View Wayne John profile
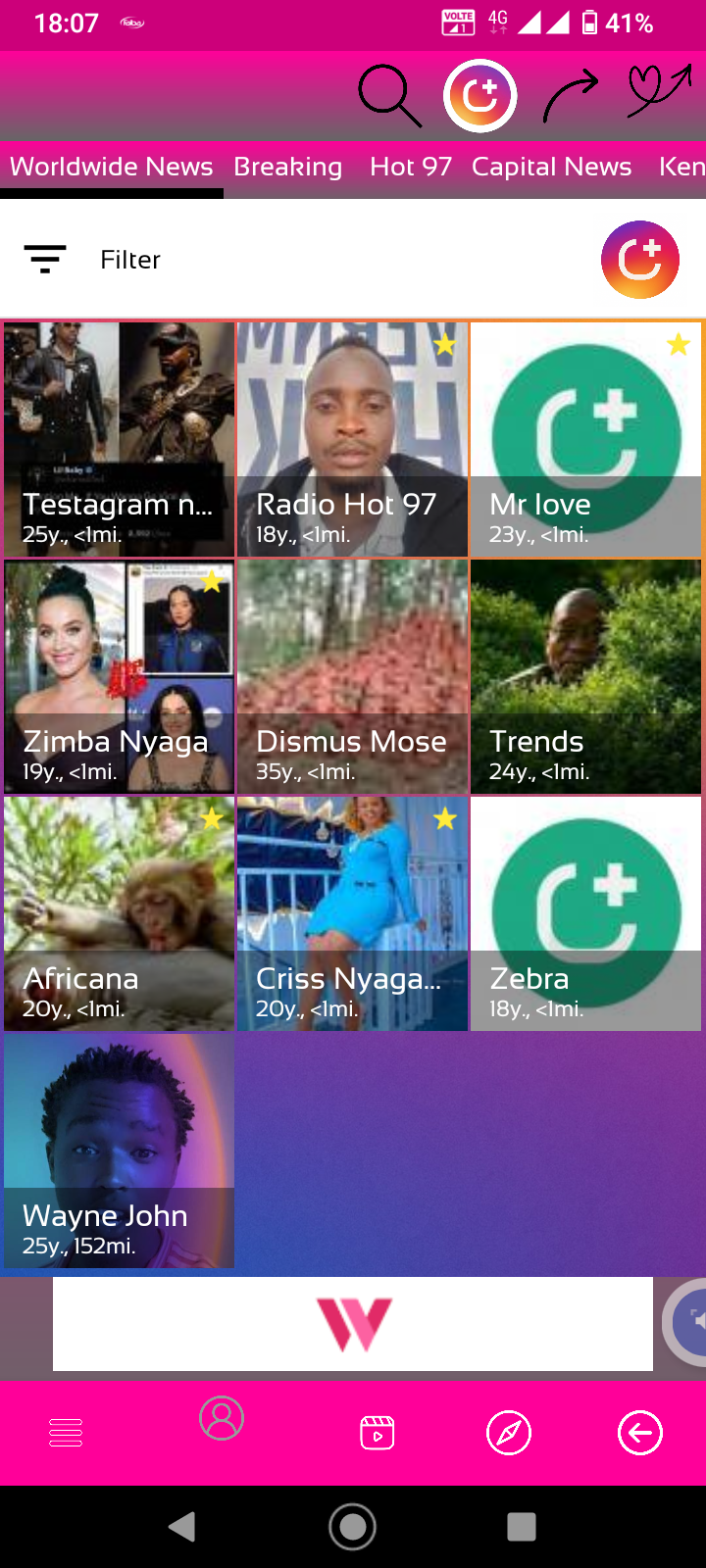This screenshot has height=1568, width=706. click(x=119, y=1151)
